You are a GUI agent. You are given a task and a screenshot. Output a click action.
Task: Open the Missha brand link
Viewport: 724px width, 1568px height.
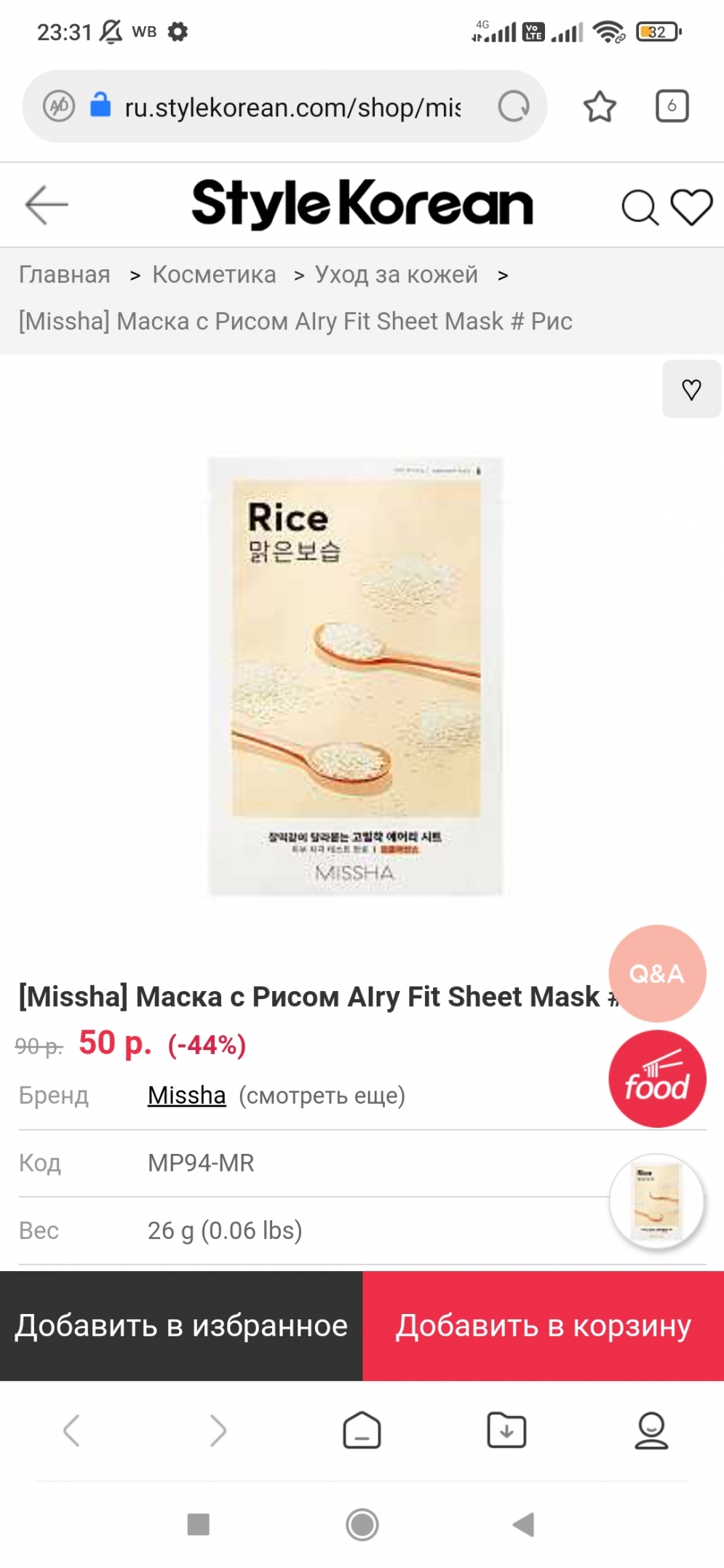point(186,1095)
